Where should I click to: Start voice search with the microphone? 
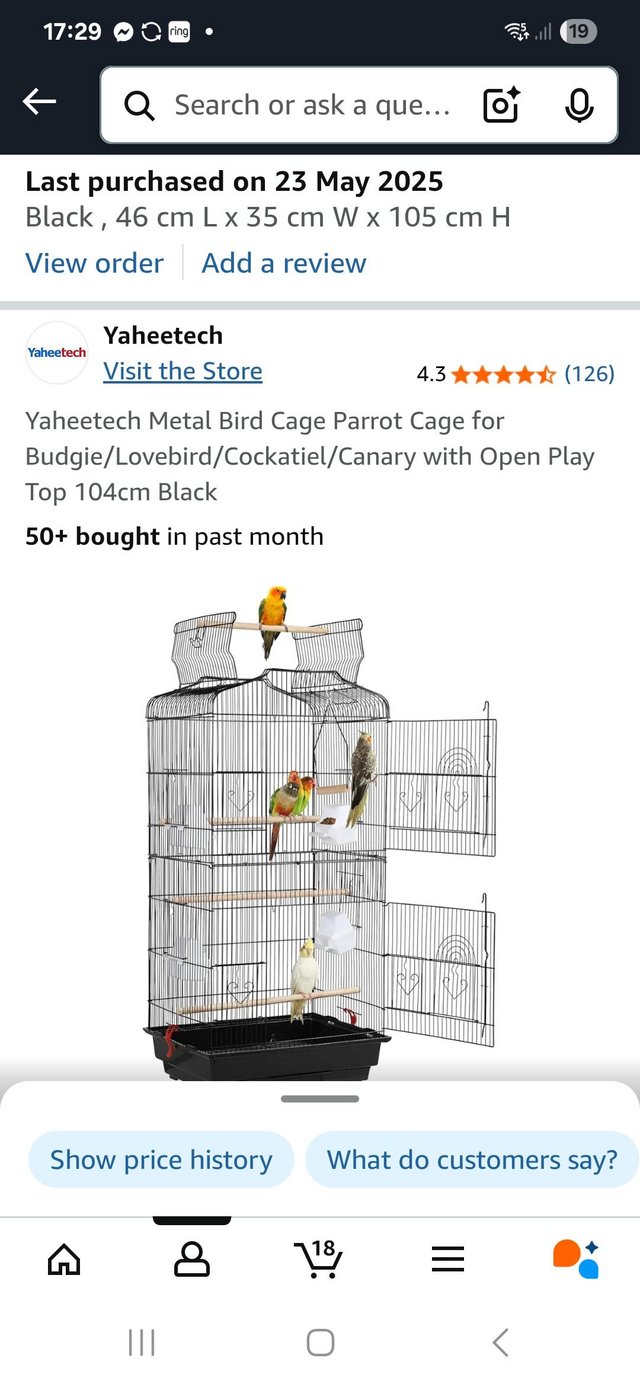579,105
